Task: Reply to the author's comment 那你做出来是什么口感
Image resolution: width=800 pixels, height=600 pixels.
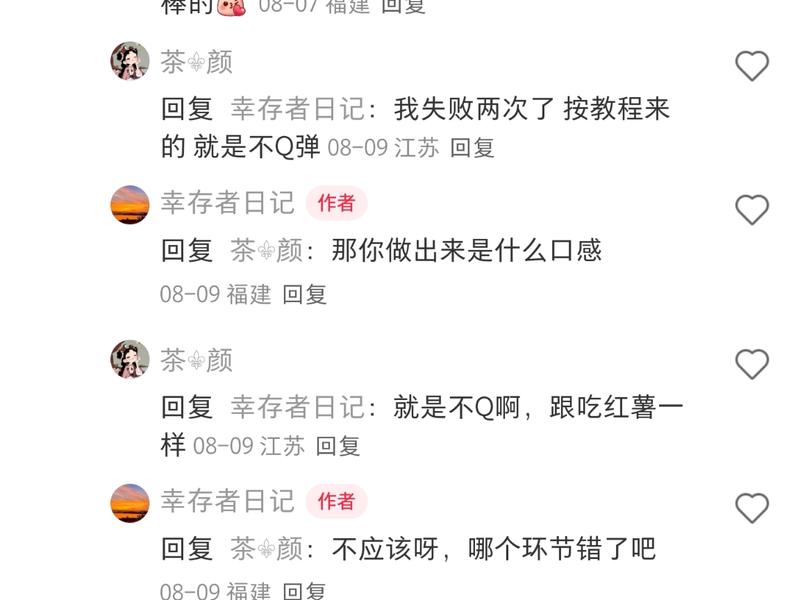Action: [304, 295]
